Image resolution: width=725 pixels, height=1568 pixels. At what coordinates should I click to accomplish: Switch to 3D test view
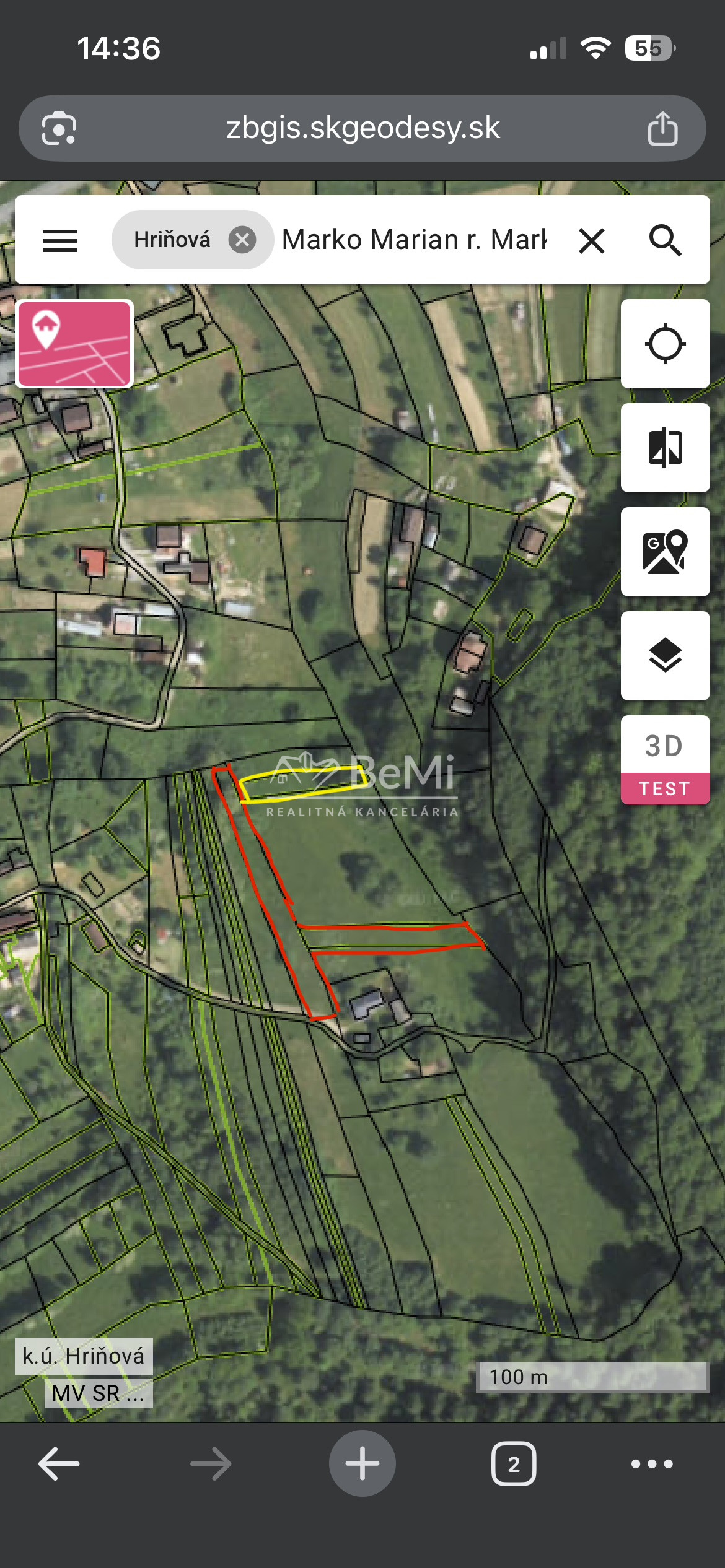coord(665,760)
